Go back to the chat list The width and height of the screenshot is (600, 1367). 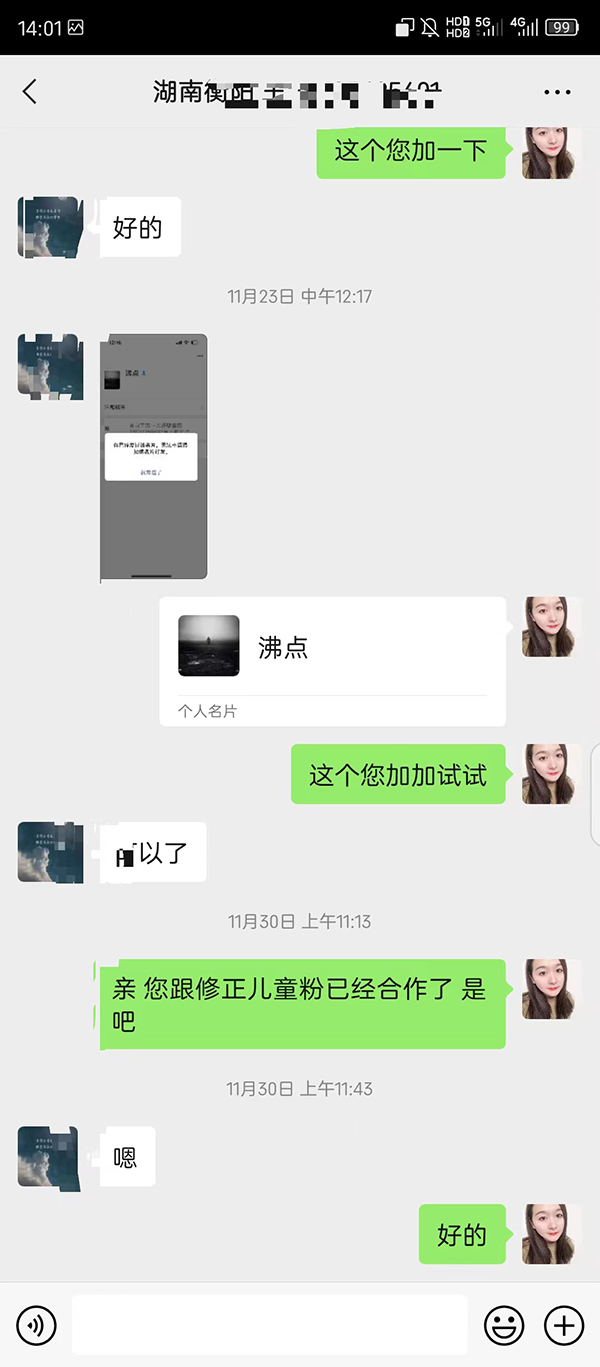tap(29, 92)
